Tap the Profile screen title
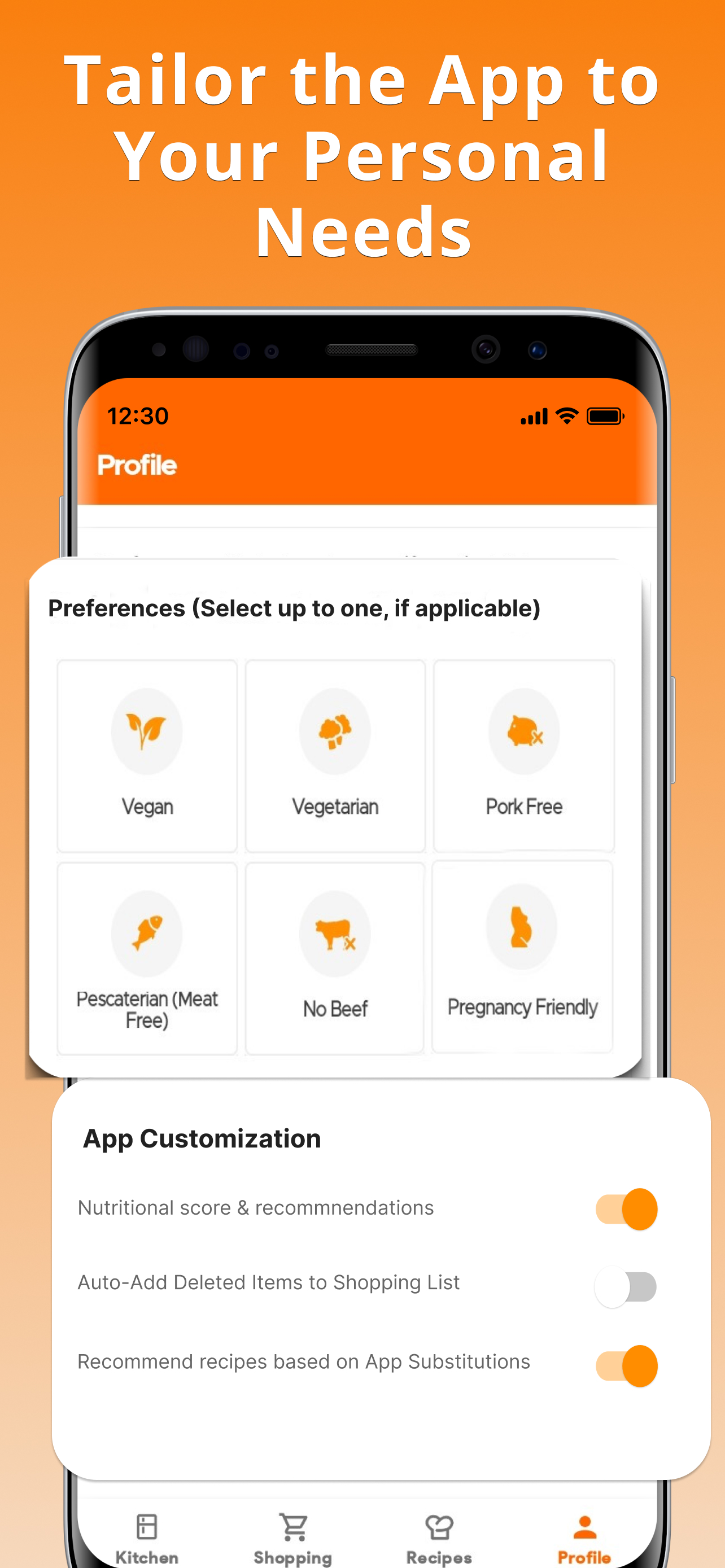 (x=138, y=465)
